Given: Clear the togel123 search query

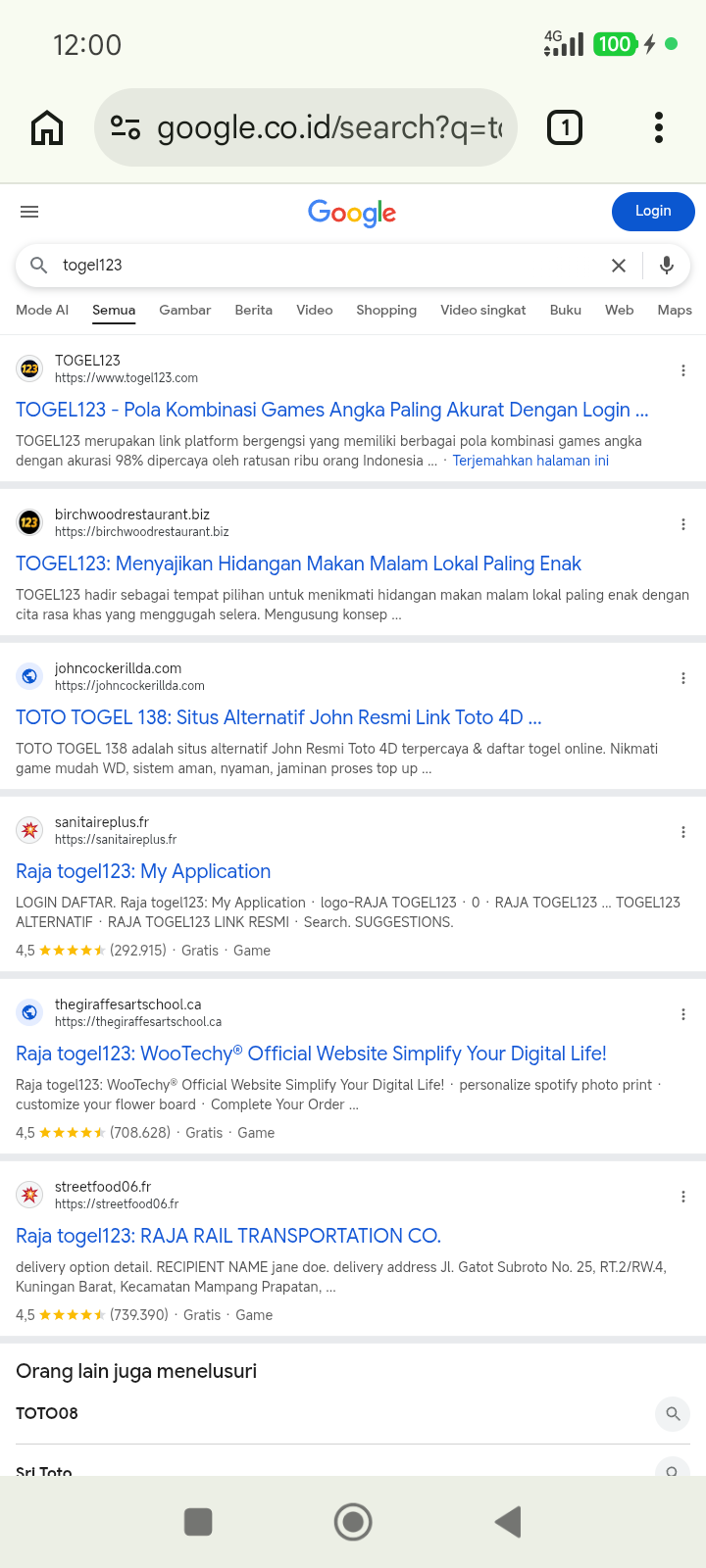Looking at the screenshot, I should (x=619, y=266).
